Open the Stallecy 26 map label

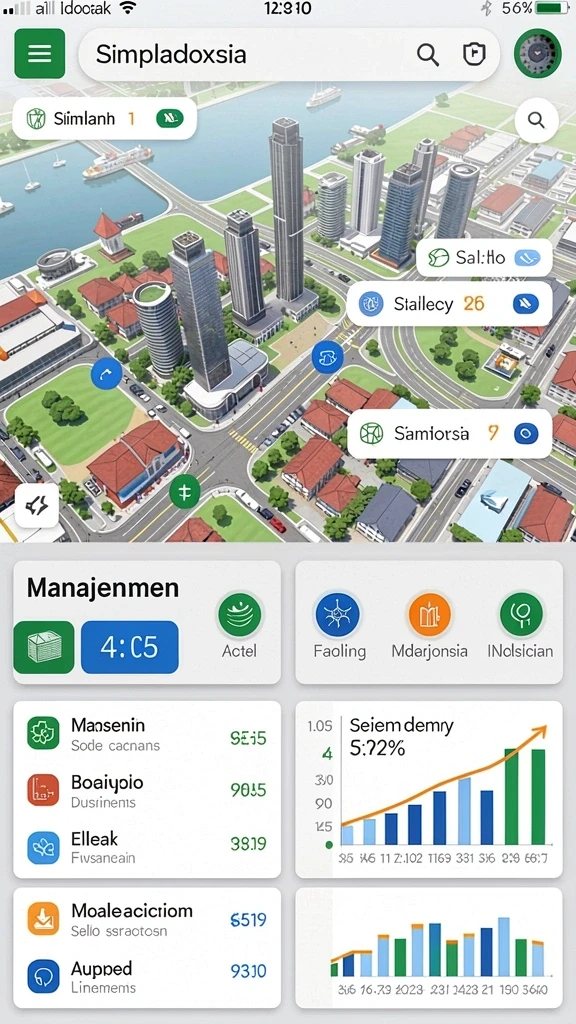pyautogui.click(x=449, y=304)
